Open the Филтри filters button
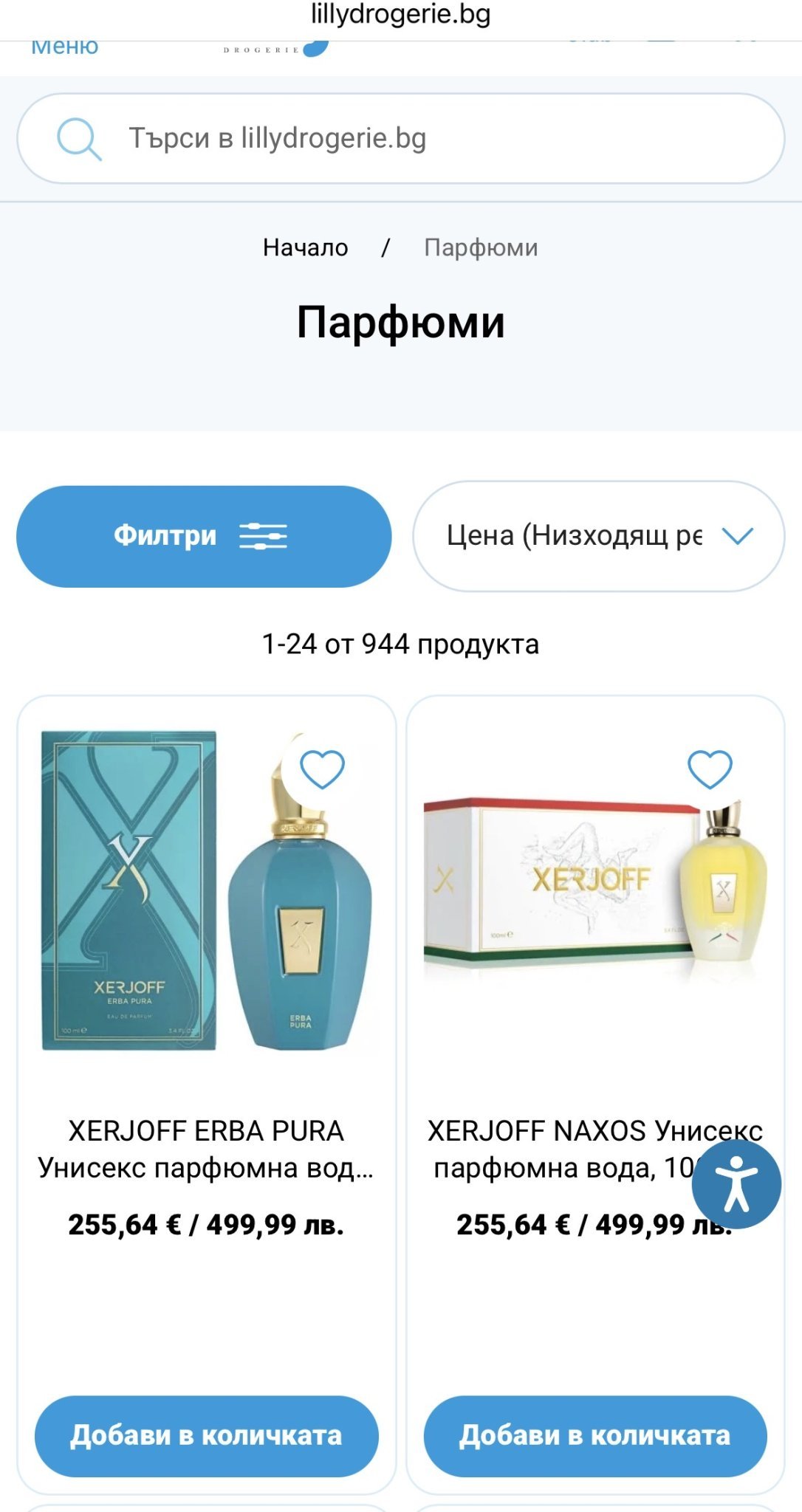This screenshot has height=1512, width=802. coord(204,536)
